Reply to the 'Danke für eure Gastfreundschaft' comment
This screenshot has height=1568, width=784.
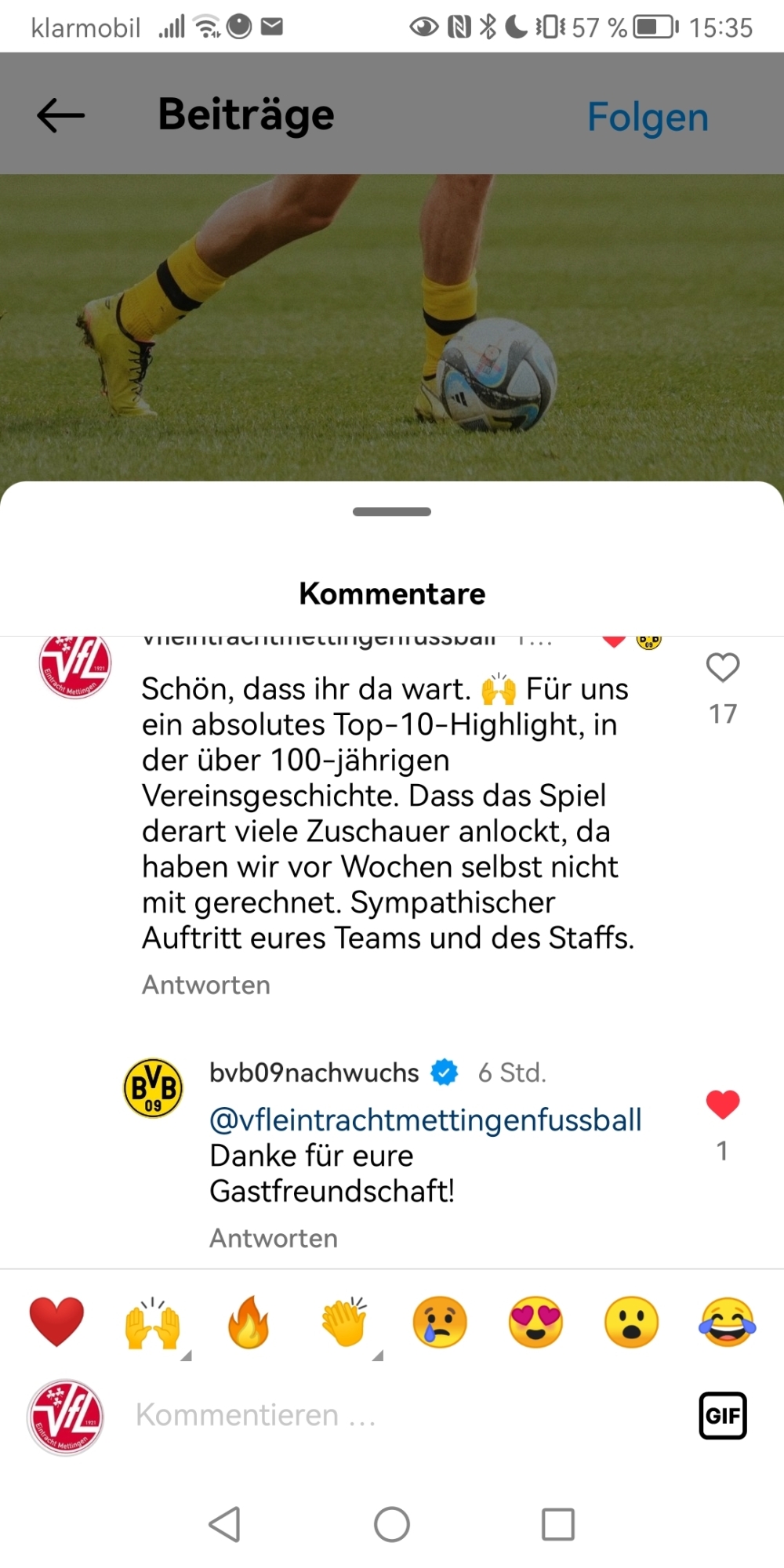(x=274, y=1238)
